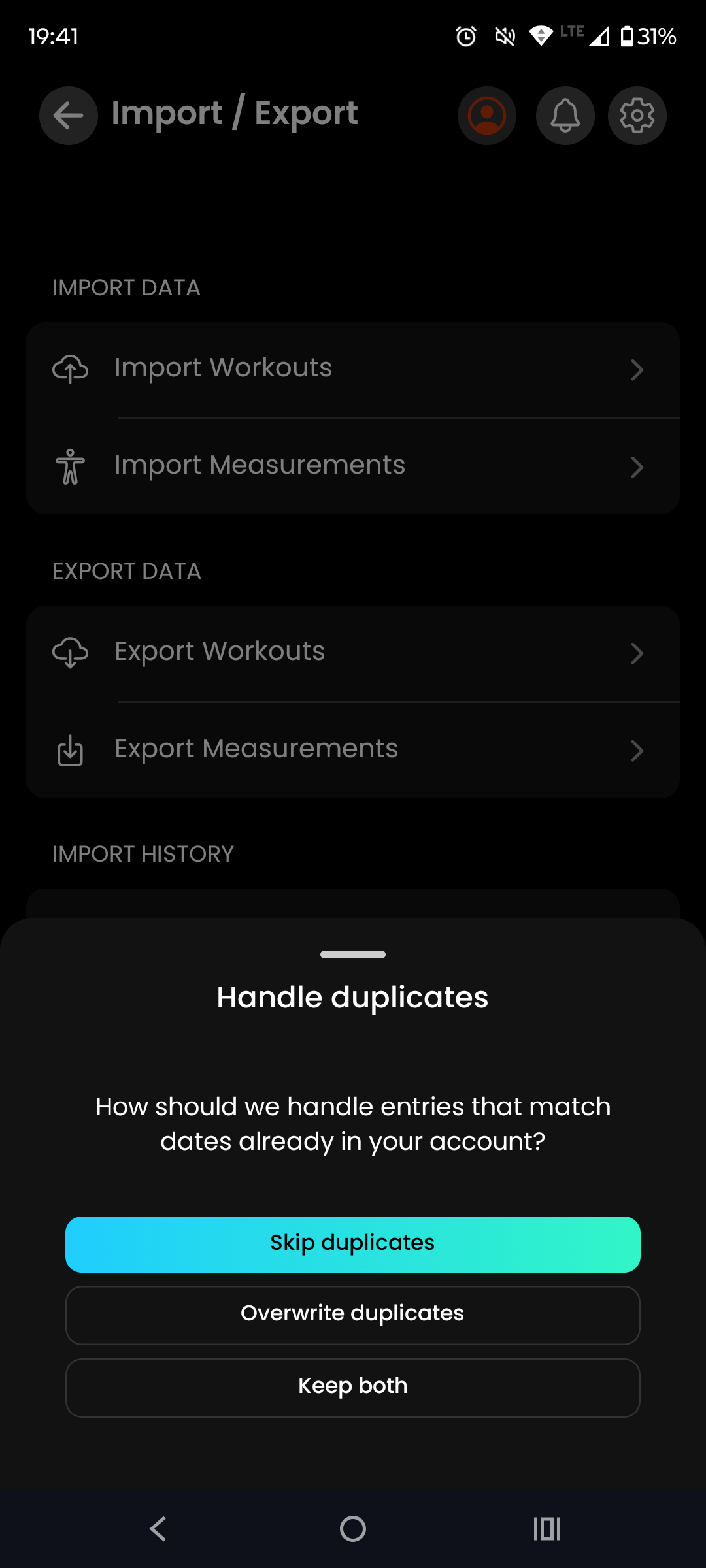Viewport: 706px width, 1568px height.
Task: Open Import Workouts row
Action: [x=352, y=369]
